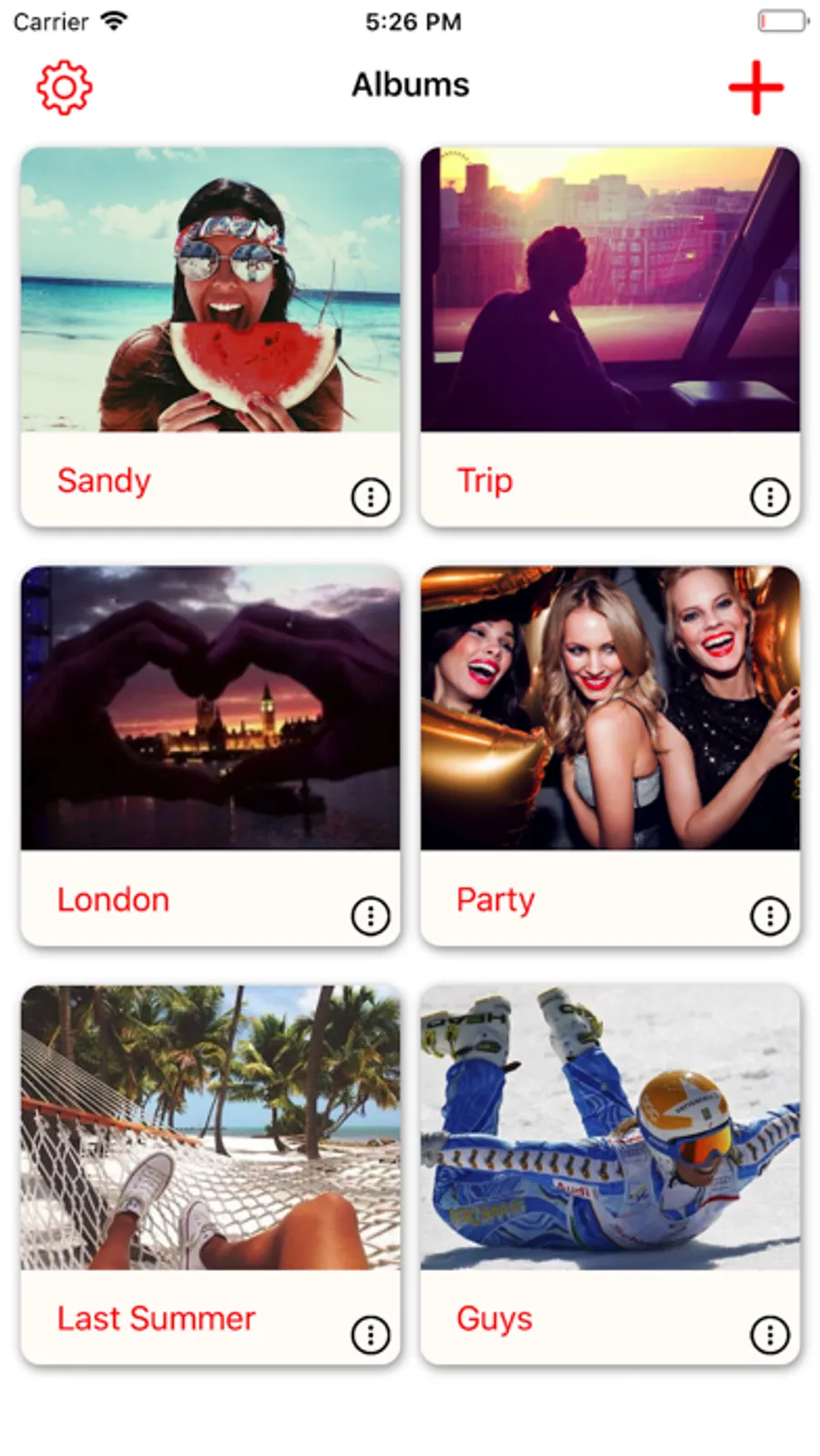Open the London album

pos(210,709)
